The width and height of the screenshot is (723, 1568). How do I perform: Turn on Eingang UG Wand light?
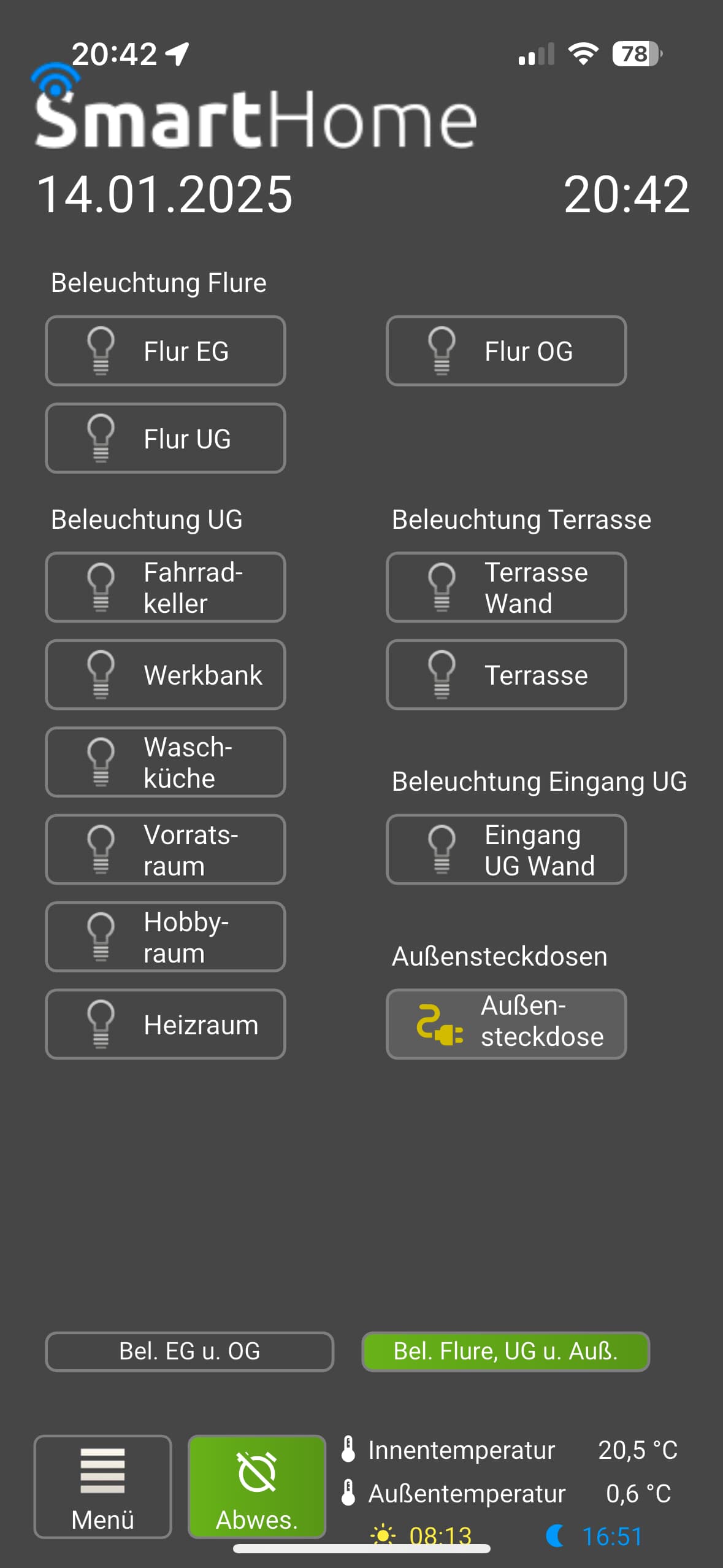[x=506, y=850]
